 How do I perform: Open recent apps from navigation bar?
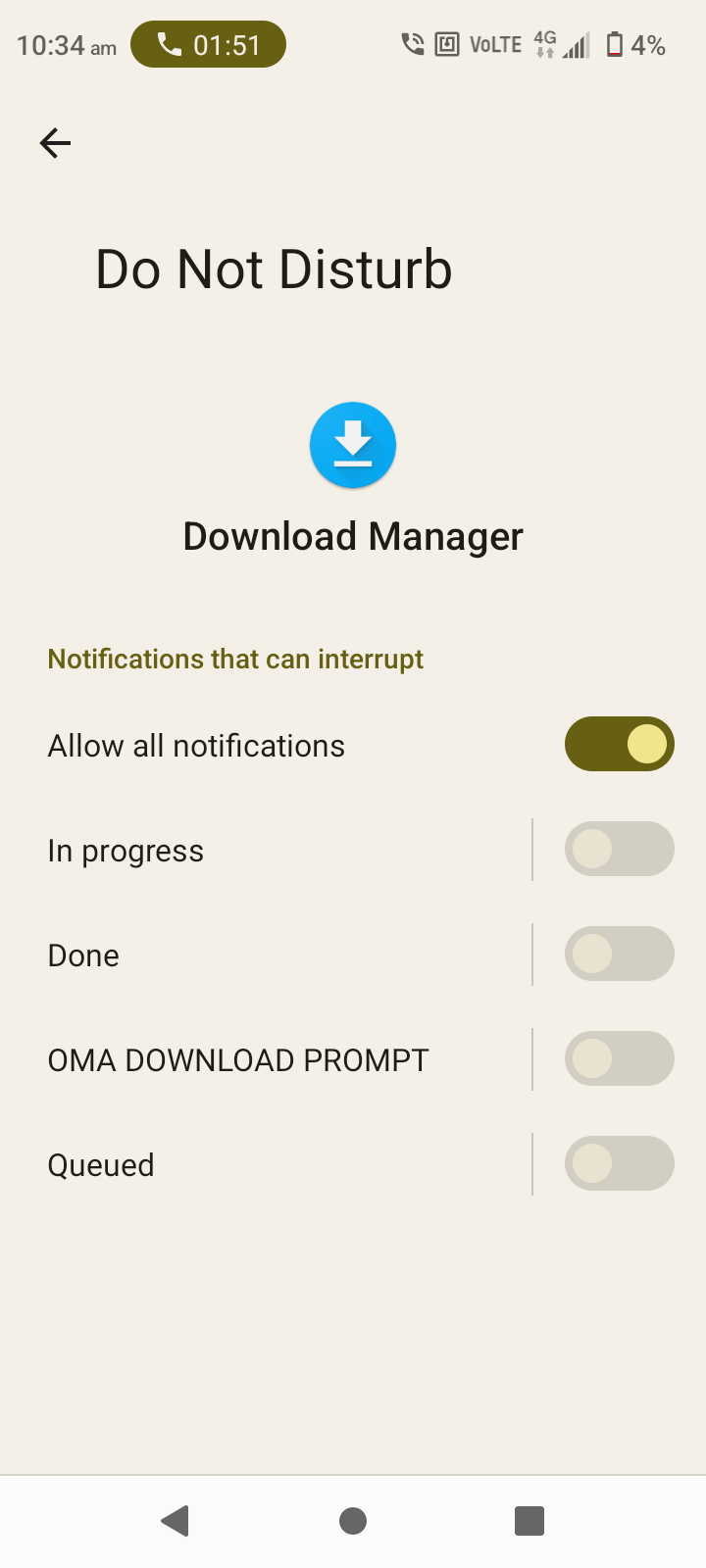pos(529,1521)
